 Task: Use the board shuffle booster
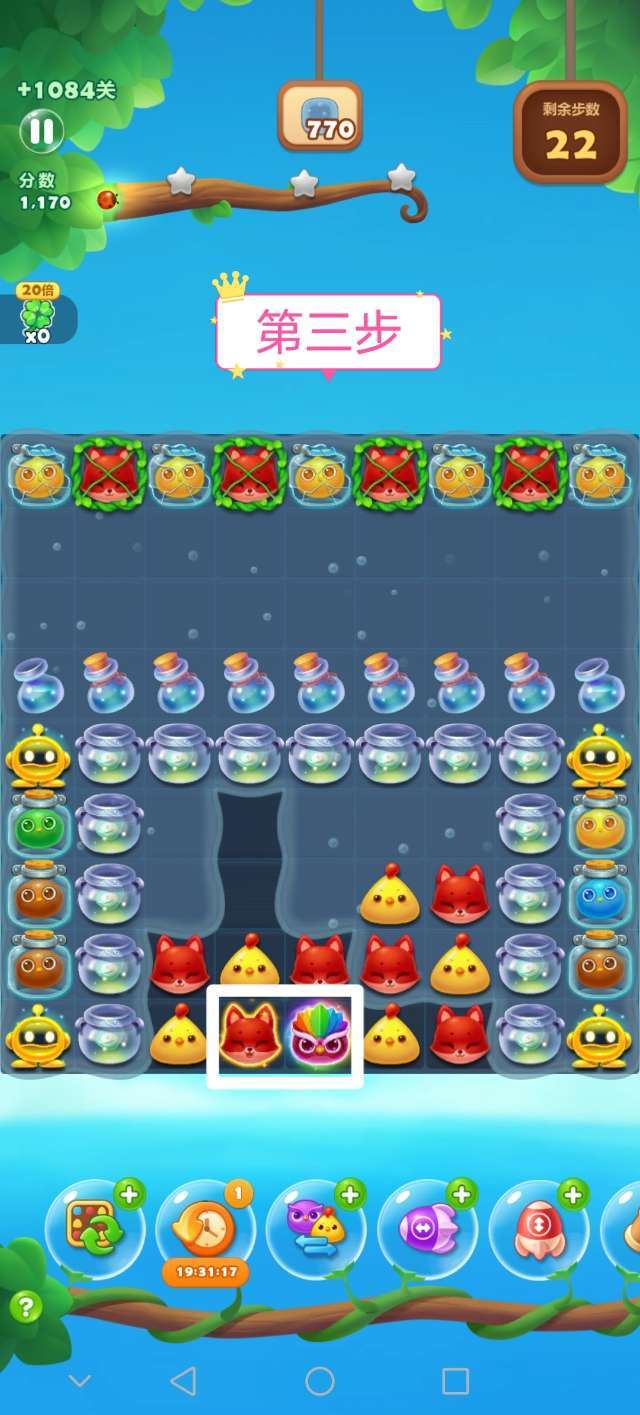point(94,1229)
